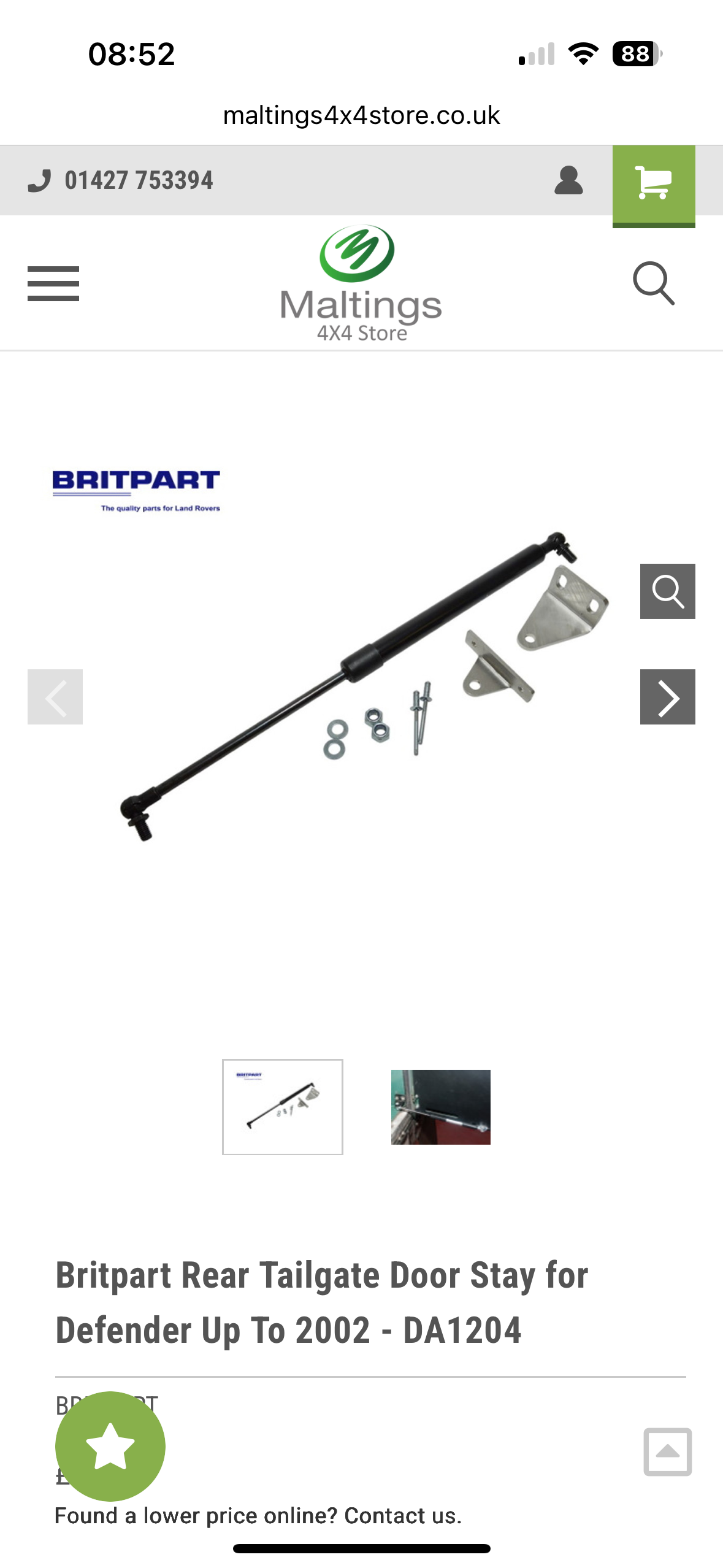This screenshot has width=723, height=1568.
Task: Jump back to top of page
Action: [667, 1451]
